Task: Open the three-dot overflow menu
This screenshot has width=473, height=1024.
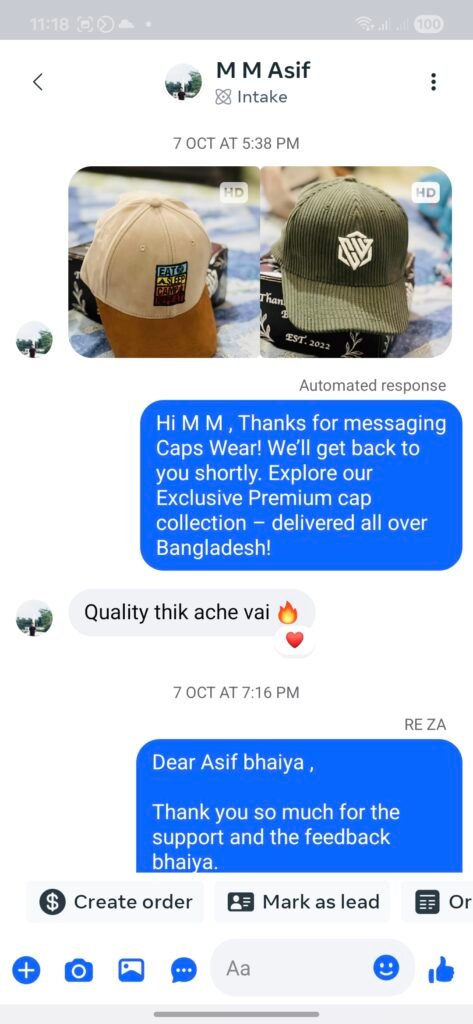Action: [433, 82]
